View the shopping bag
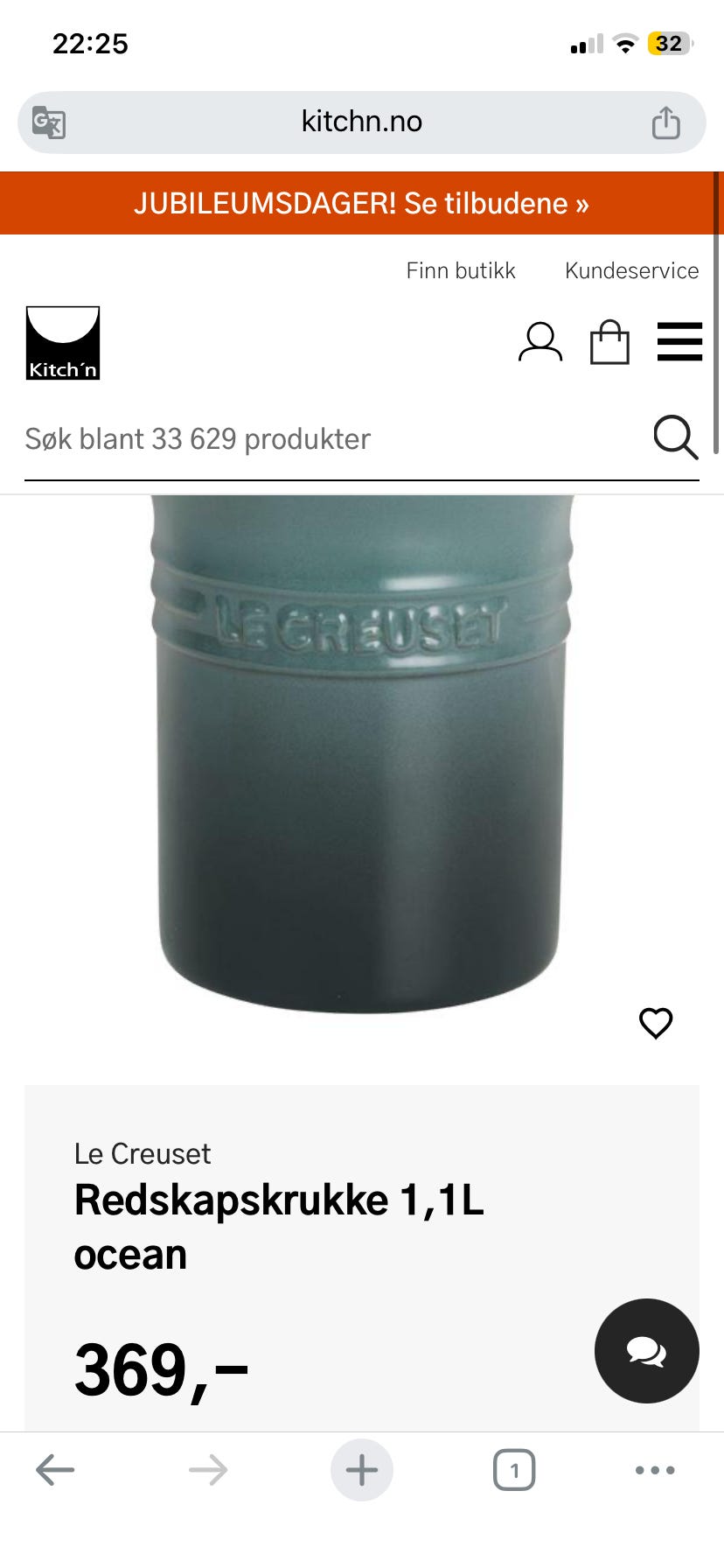The height and width of the screenshot is (1568, 724). (609, 341)
